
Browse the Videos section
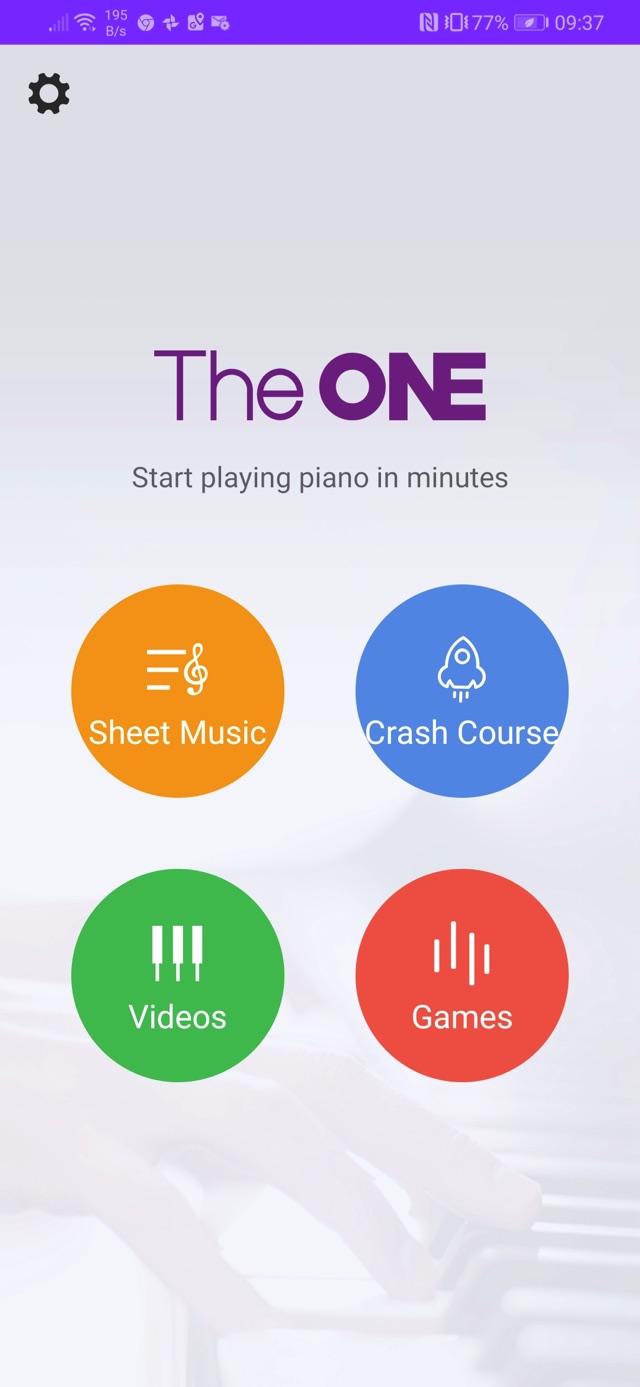click(178, 975)
